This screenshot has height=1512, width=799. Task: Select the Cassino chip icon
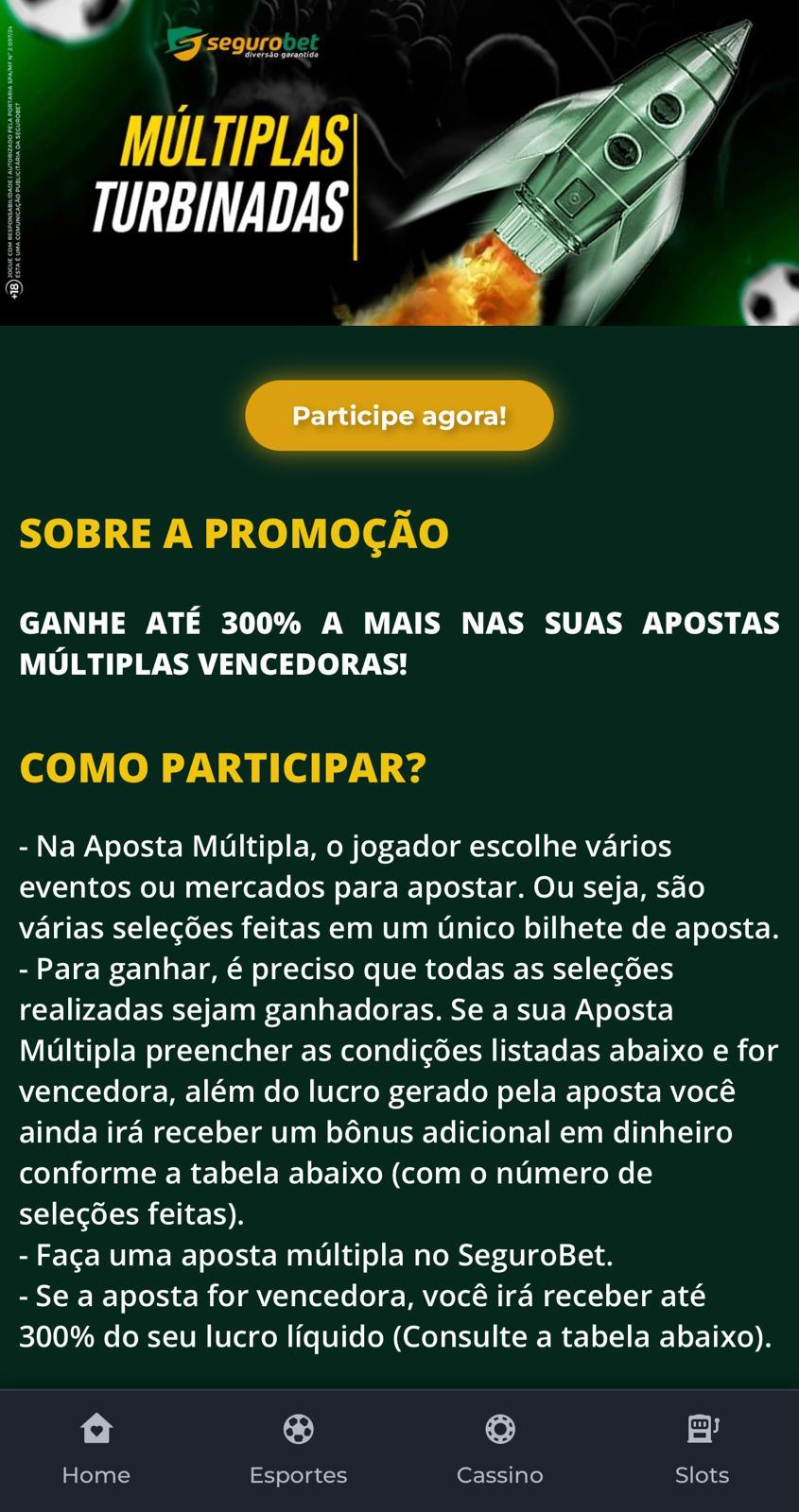coord(499,1430)
